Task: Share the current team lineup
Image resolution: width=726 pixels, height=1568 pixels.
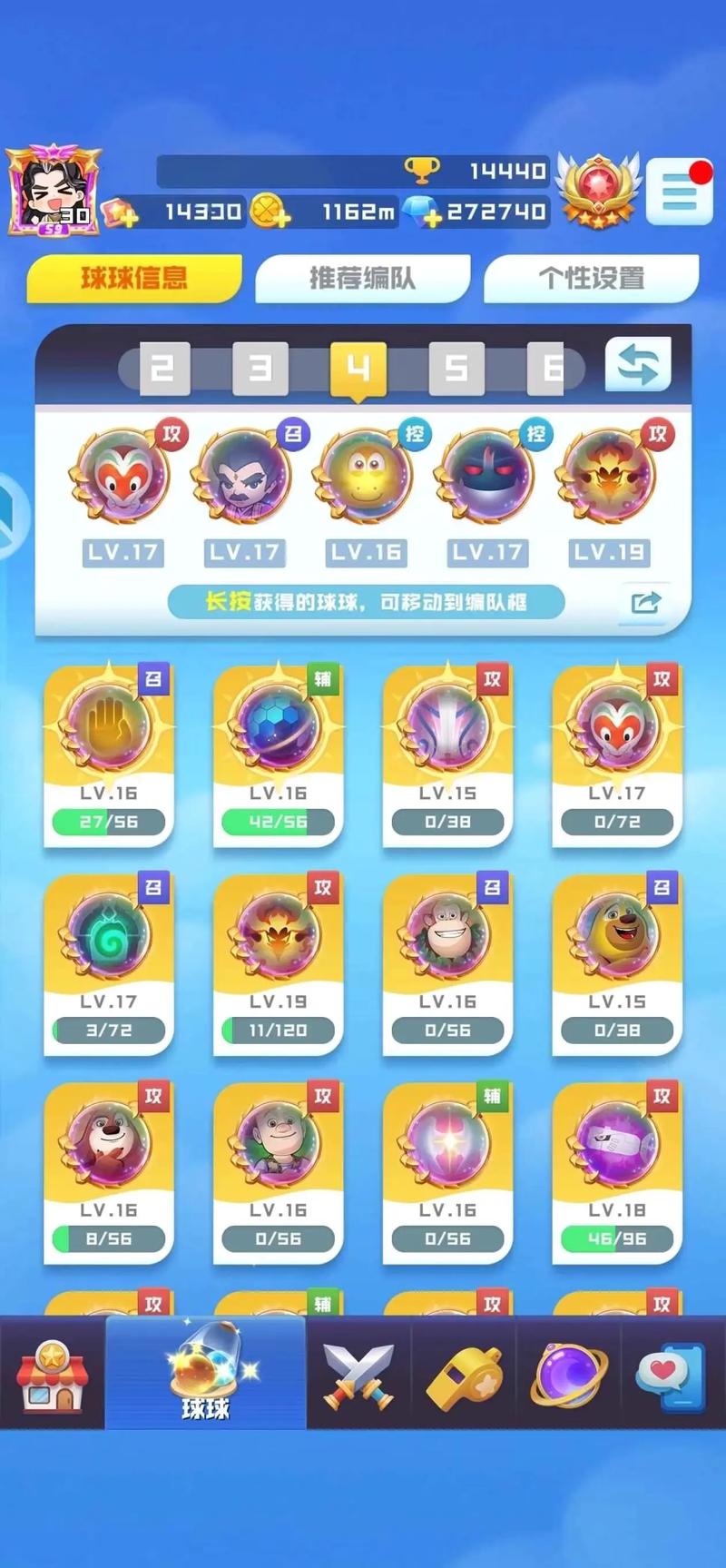Action: pos(645,602)
